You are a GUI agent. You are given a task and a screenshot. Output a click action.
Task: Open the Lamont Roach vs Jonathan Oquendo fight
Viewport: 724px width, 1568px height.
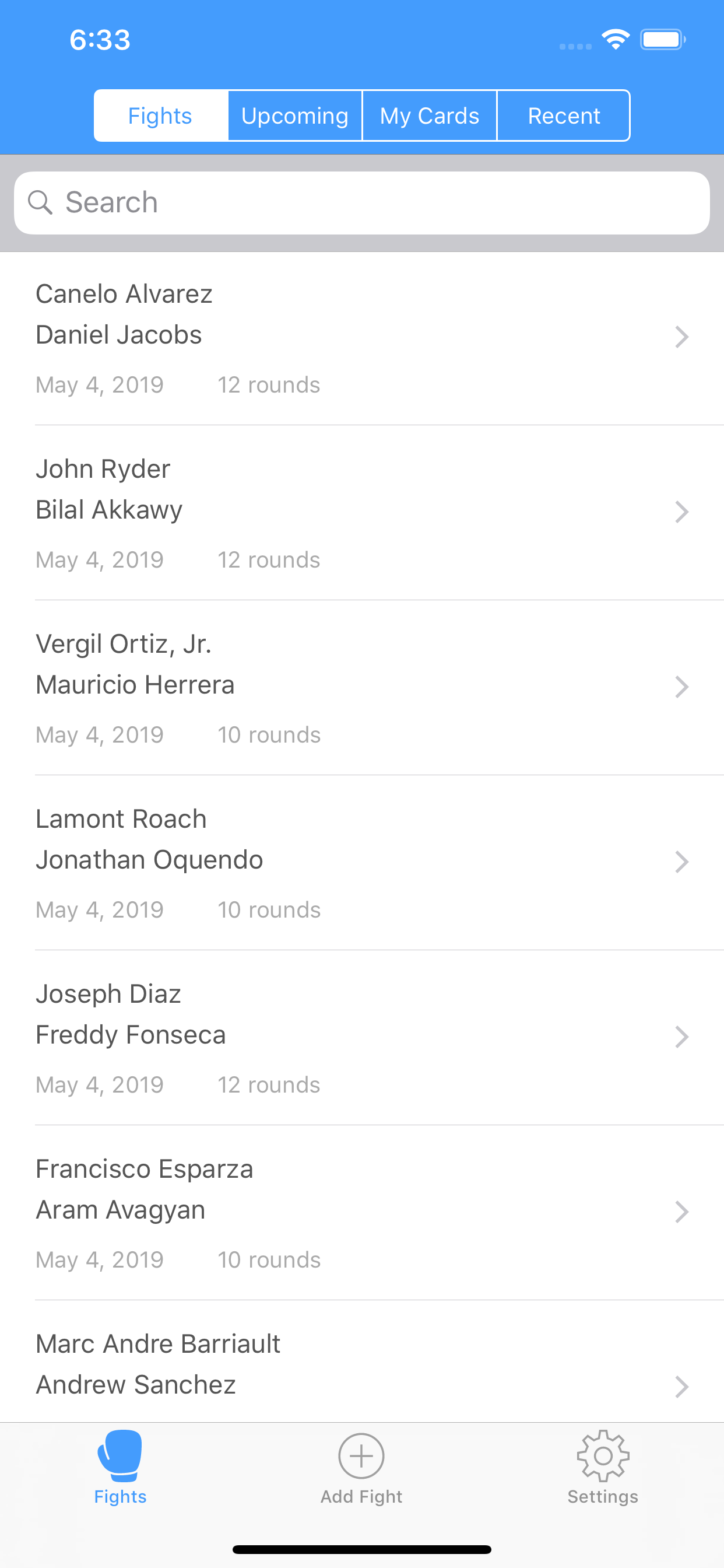(362, 863)
